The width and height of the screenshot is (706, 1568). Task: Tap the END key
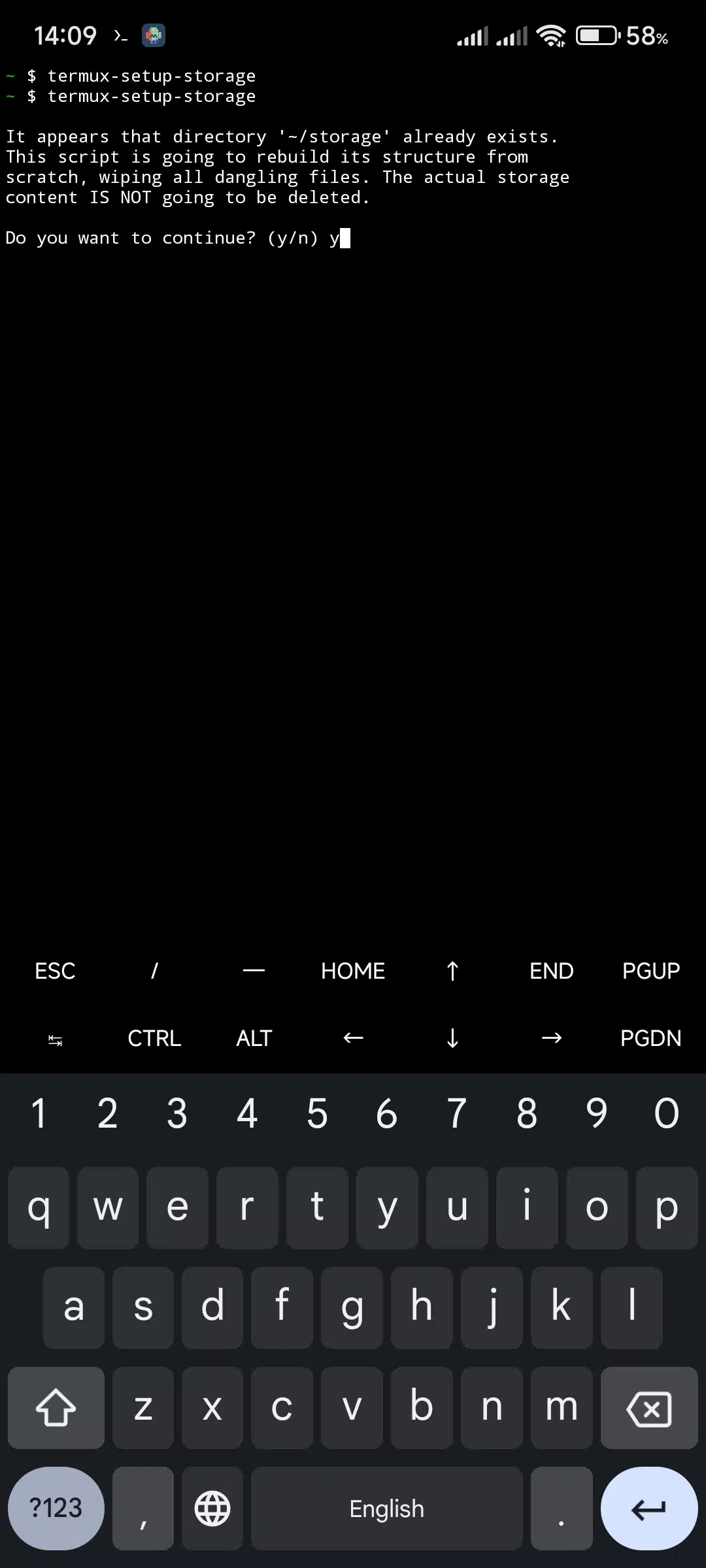coord(551,971)
